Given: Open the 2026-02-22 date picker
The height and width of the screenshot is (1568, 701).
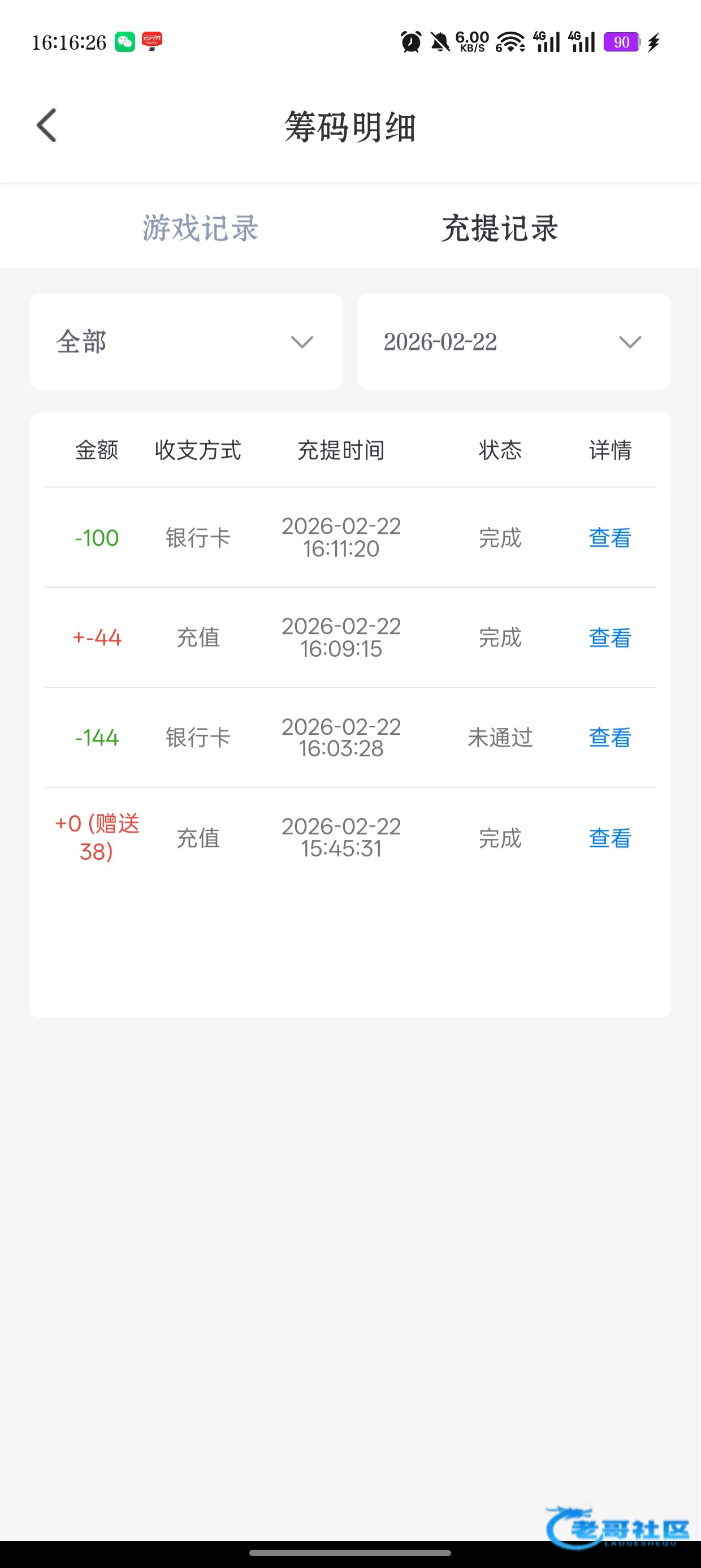Looking at the screenshot, I should tap(513, 342).
